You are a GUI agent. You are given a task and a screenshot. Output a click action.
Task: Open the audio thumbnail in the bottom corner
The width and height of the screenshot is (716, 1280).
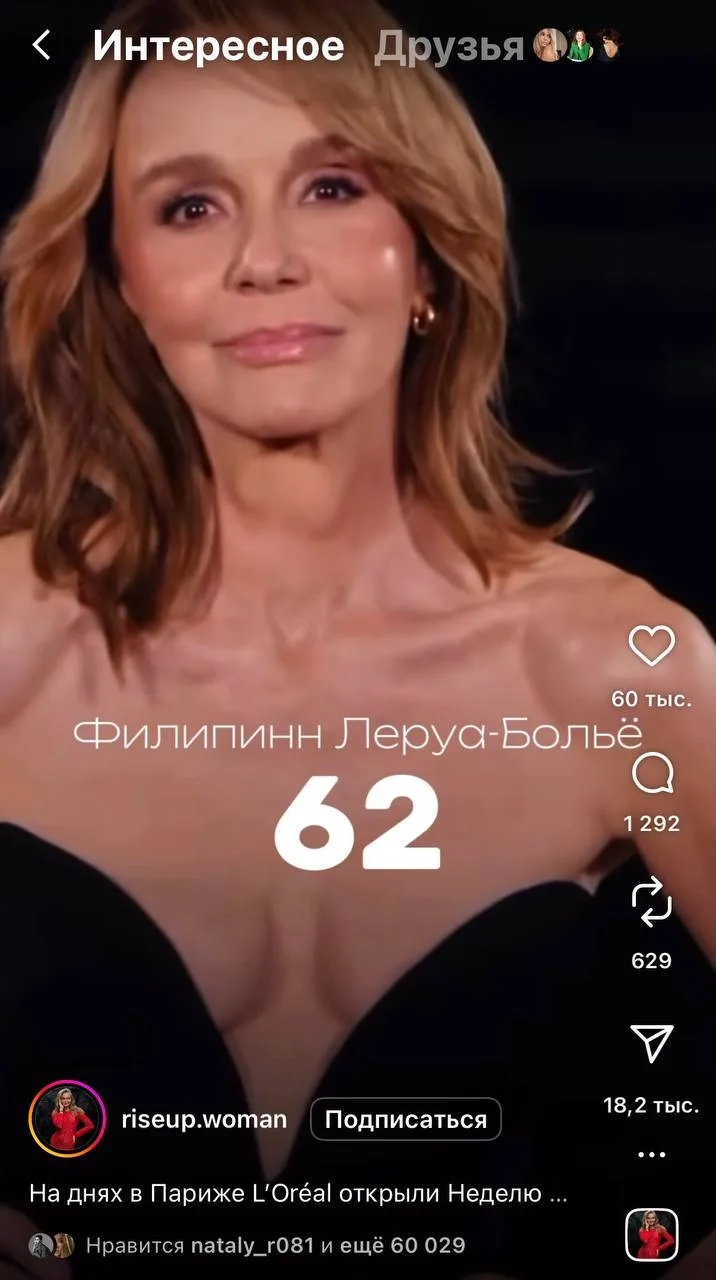pos(651,1235)
